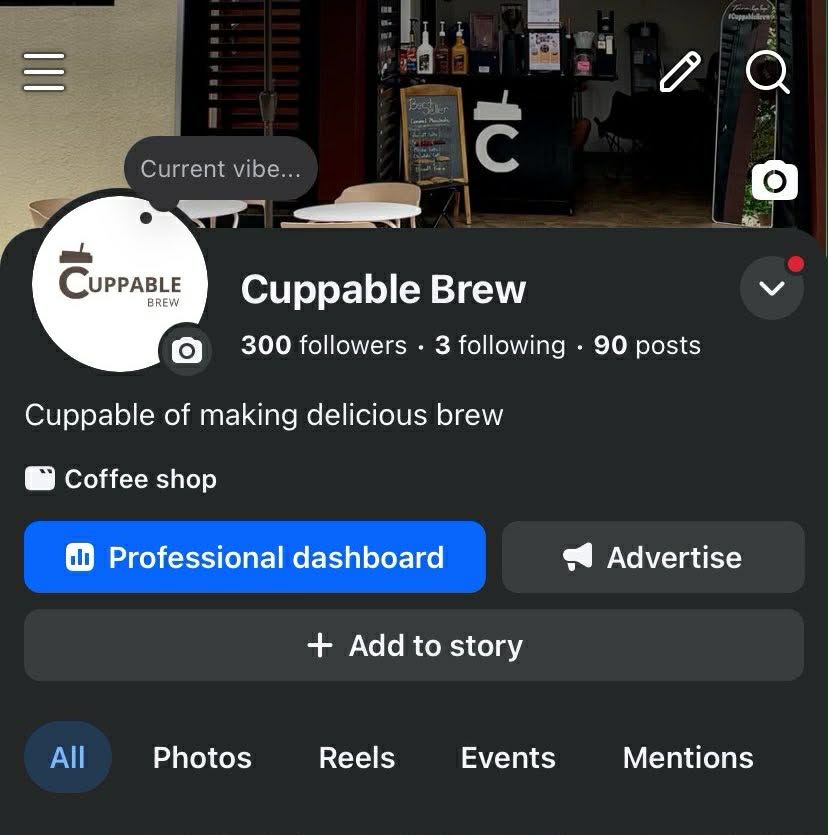Expand the profile switcher chevron
This screenshot has width=828, height=835.
click(x=771, y=288)
